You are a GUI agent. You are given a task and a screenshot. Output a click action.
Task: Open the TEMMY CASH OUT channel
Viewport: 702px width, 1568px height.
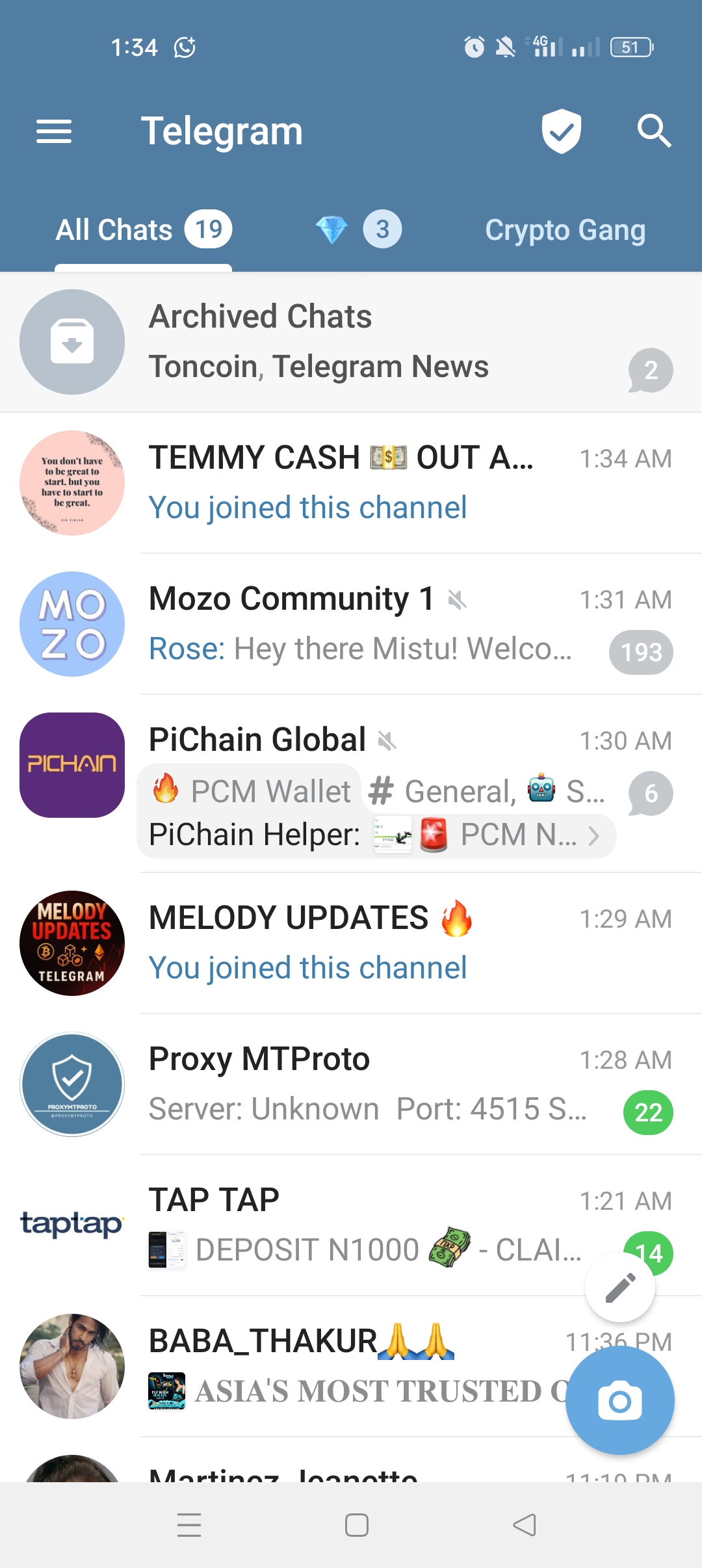point(351,483)
